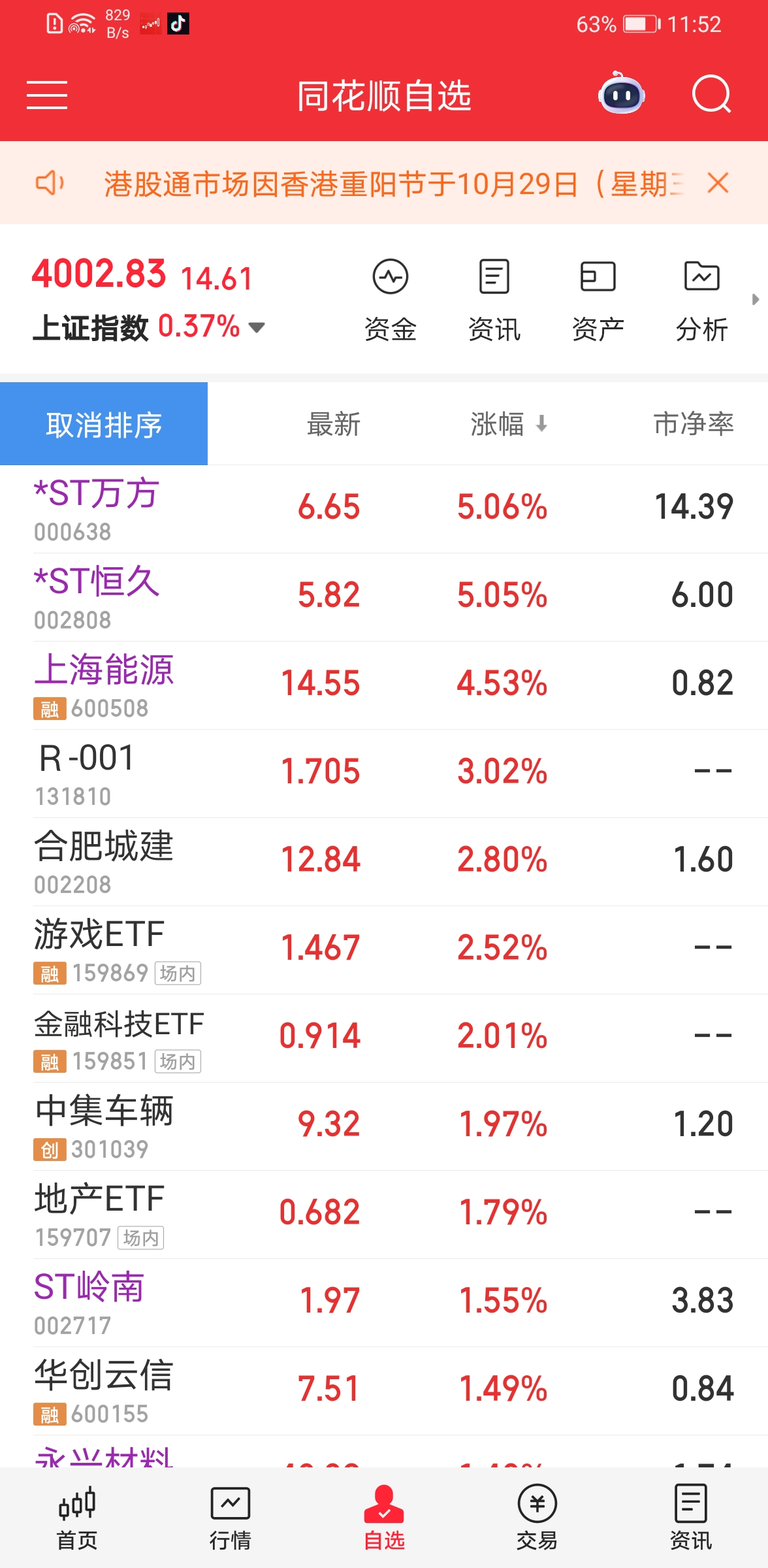Viewport: 768px width, 1568px height.
Task: Expand the 上证指数 index dropdown
Action: pos(257,327)
